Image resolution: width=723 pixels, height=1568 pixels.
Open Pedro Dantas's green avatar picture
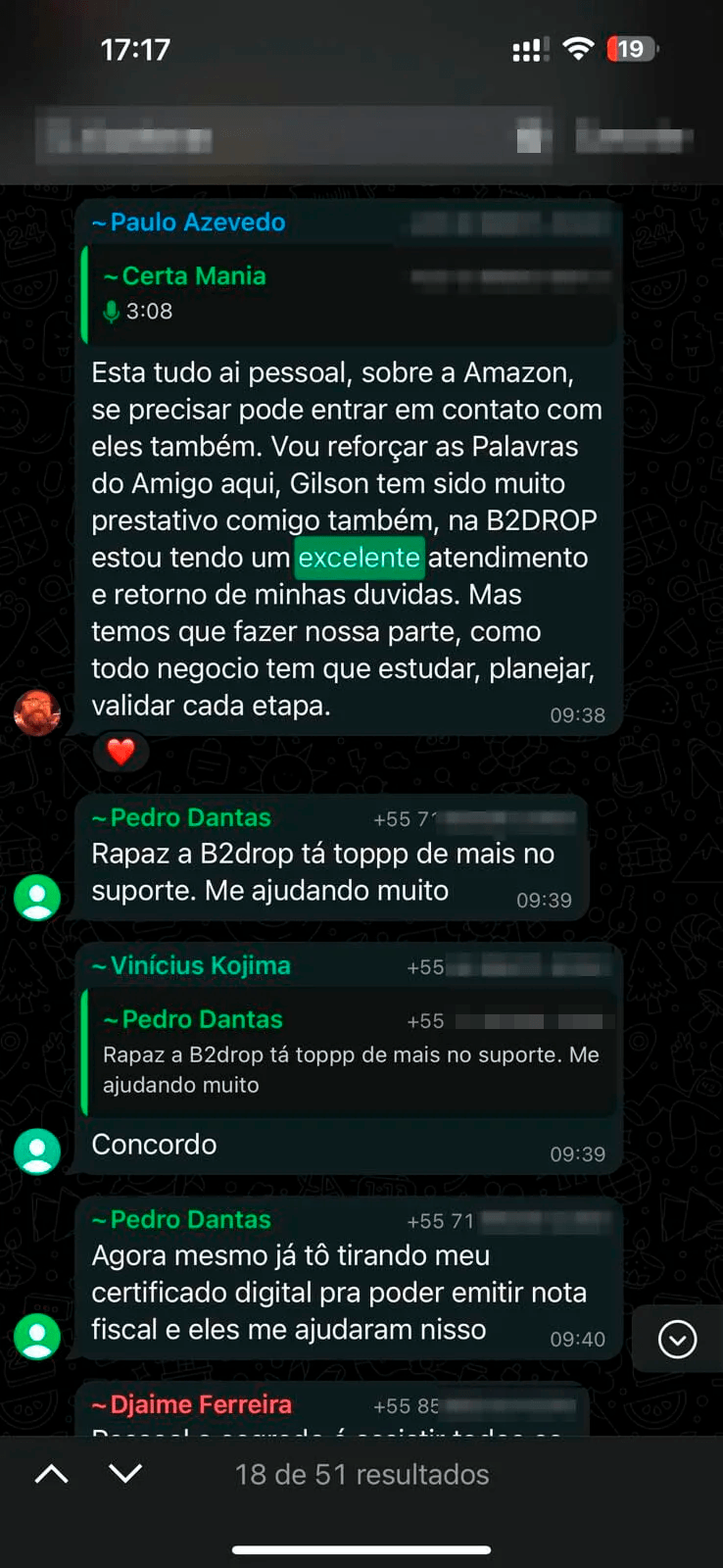coord(37,896)
